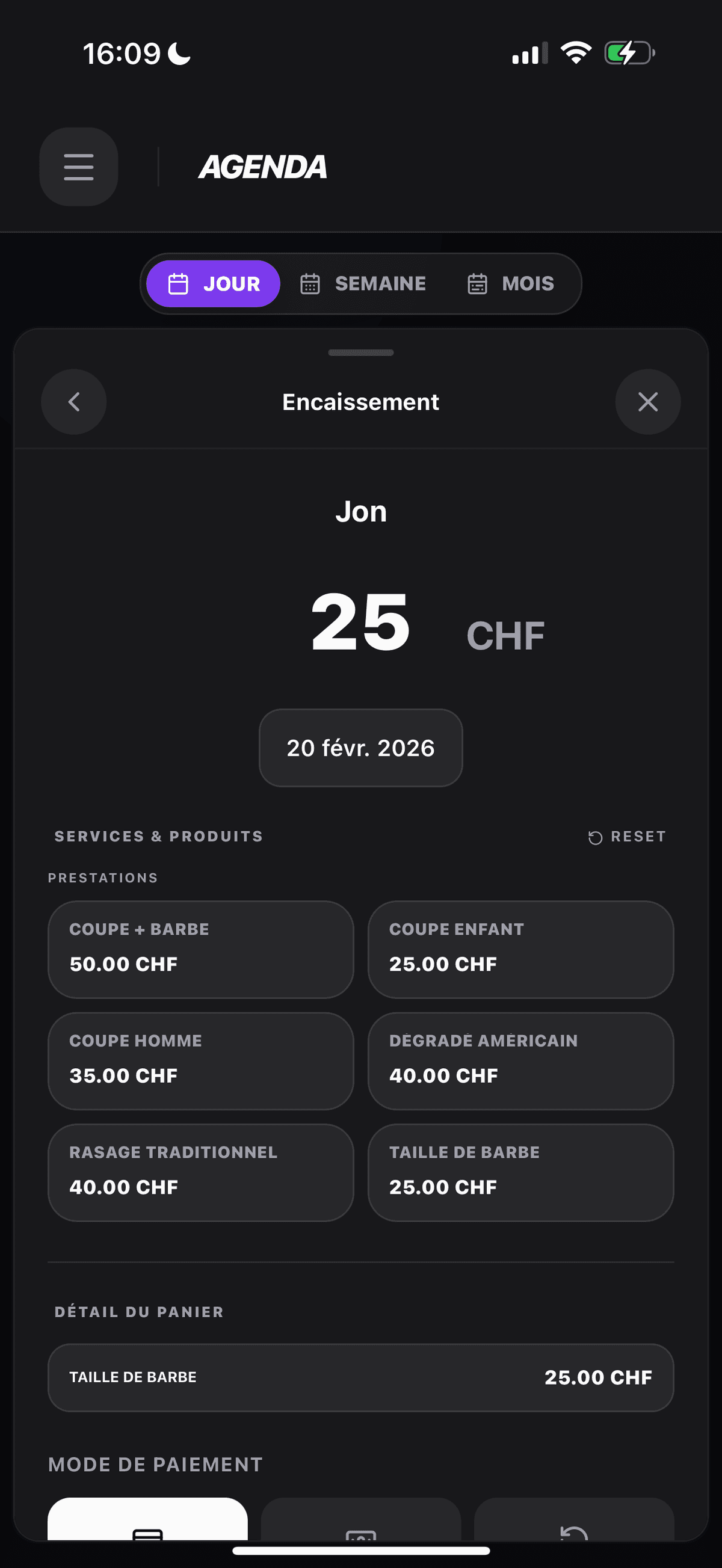
Task: Add Coupe + Barbe for 50.00 CHF
Action: (x=200, y=949)
